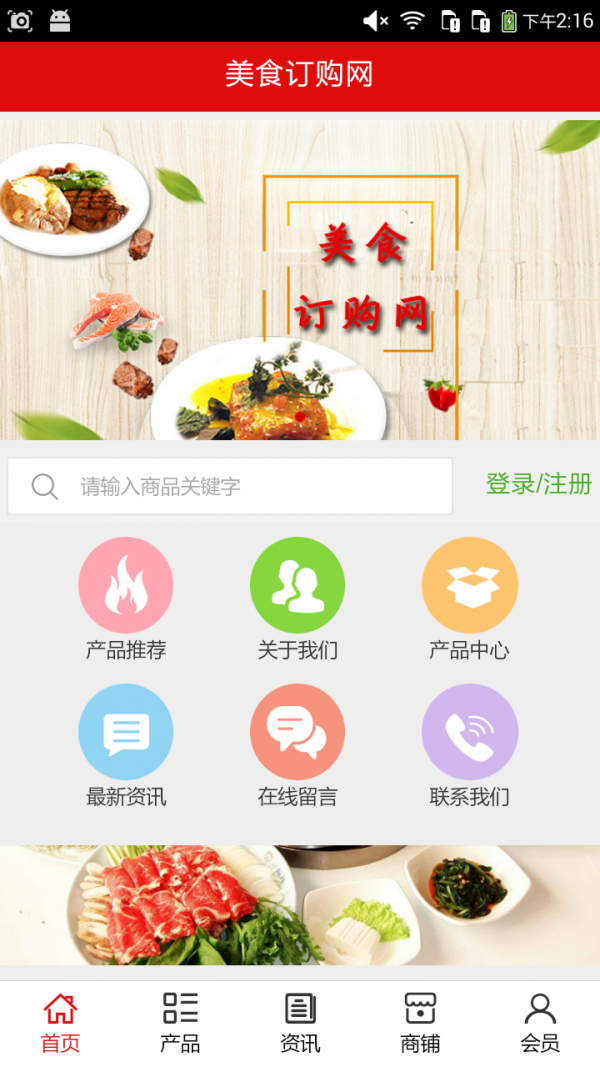View 最新资讯 latest news

point(126,745)
